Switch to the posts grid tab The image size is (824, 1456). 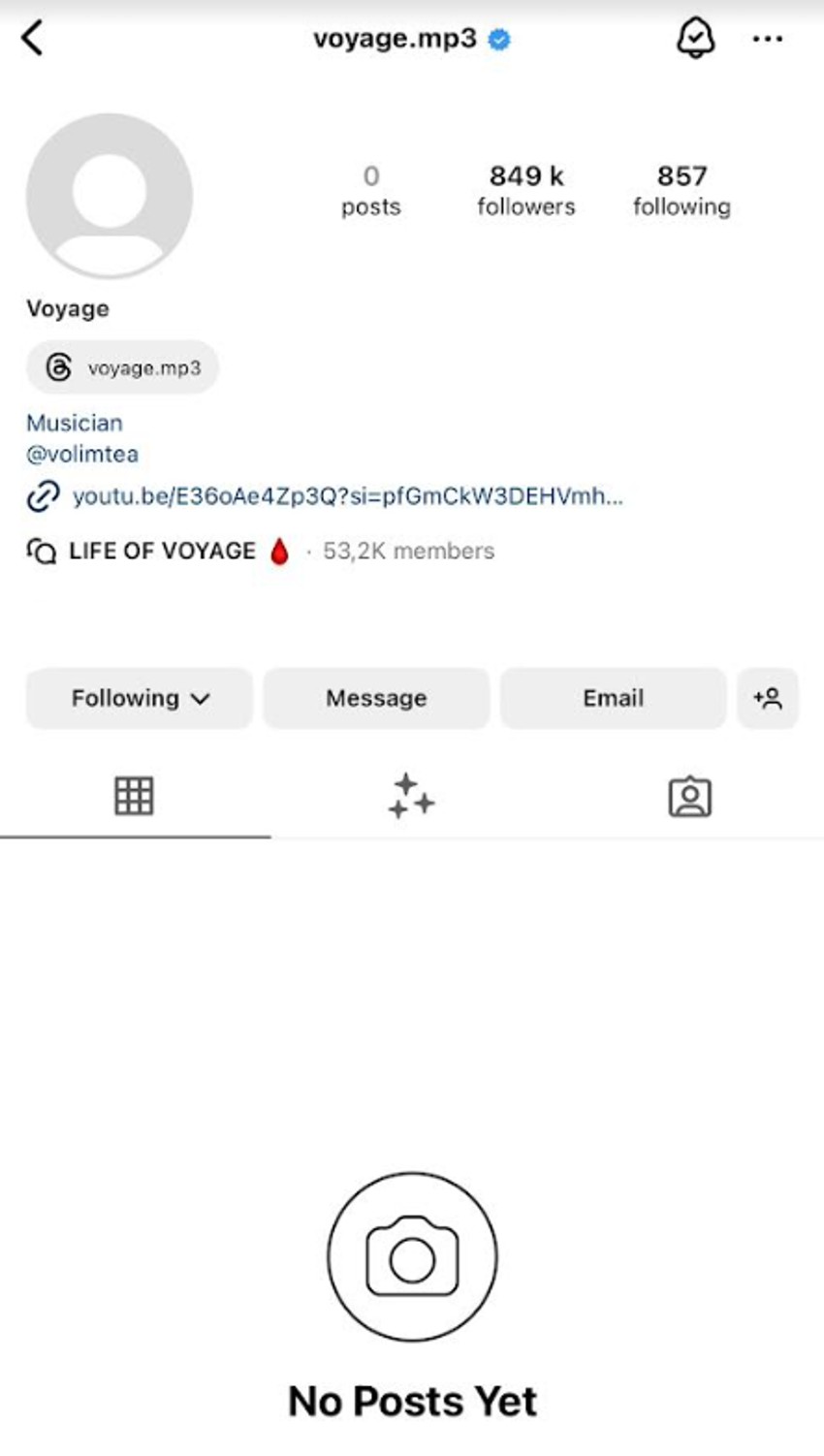(134, 796)
